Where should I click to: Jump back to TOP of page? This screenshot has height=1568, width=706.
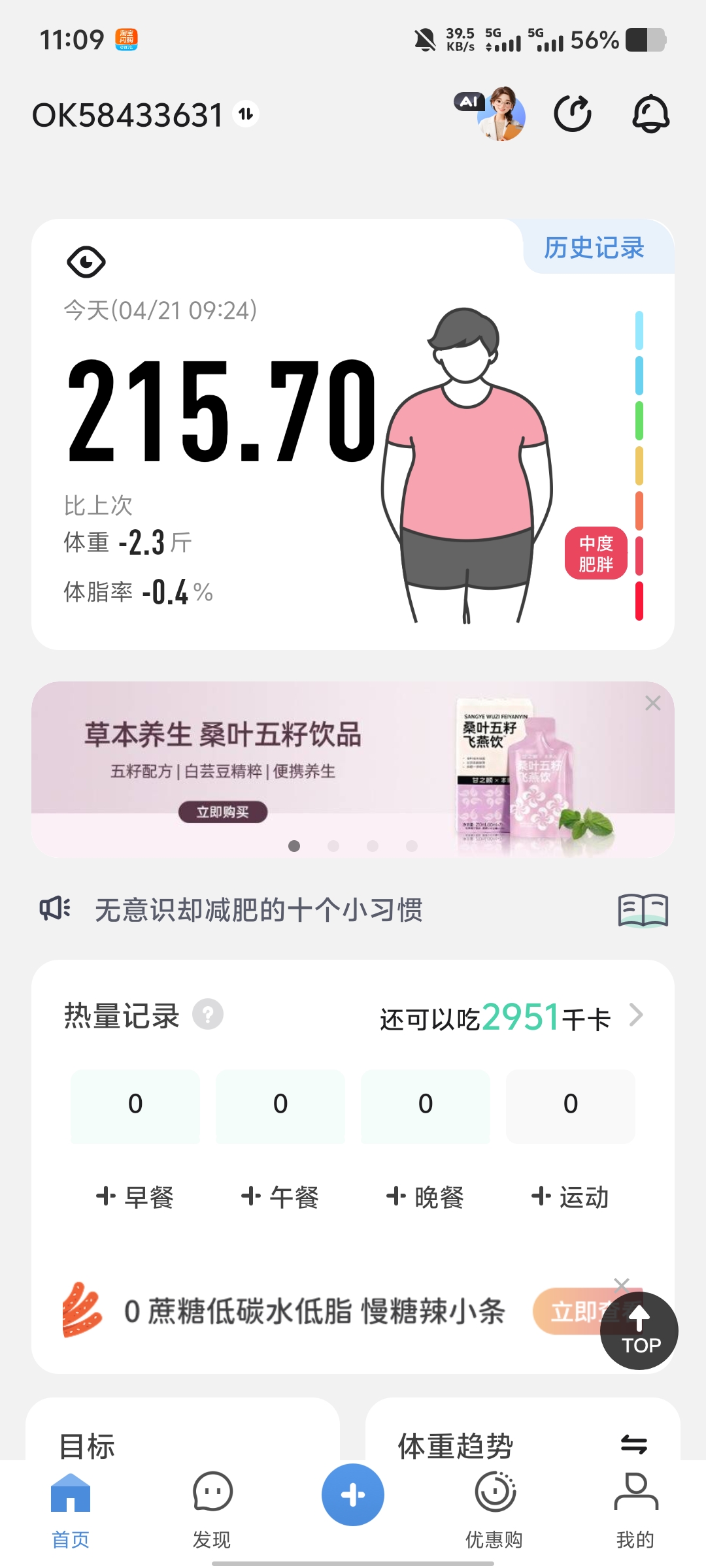click(639, 1330)
